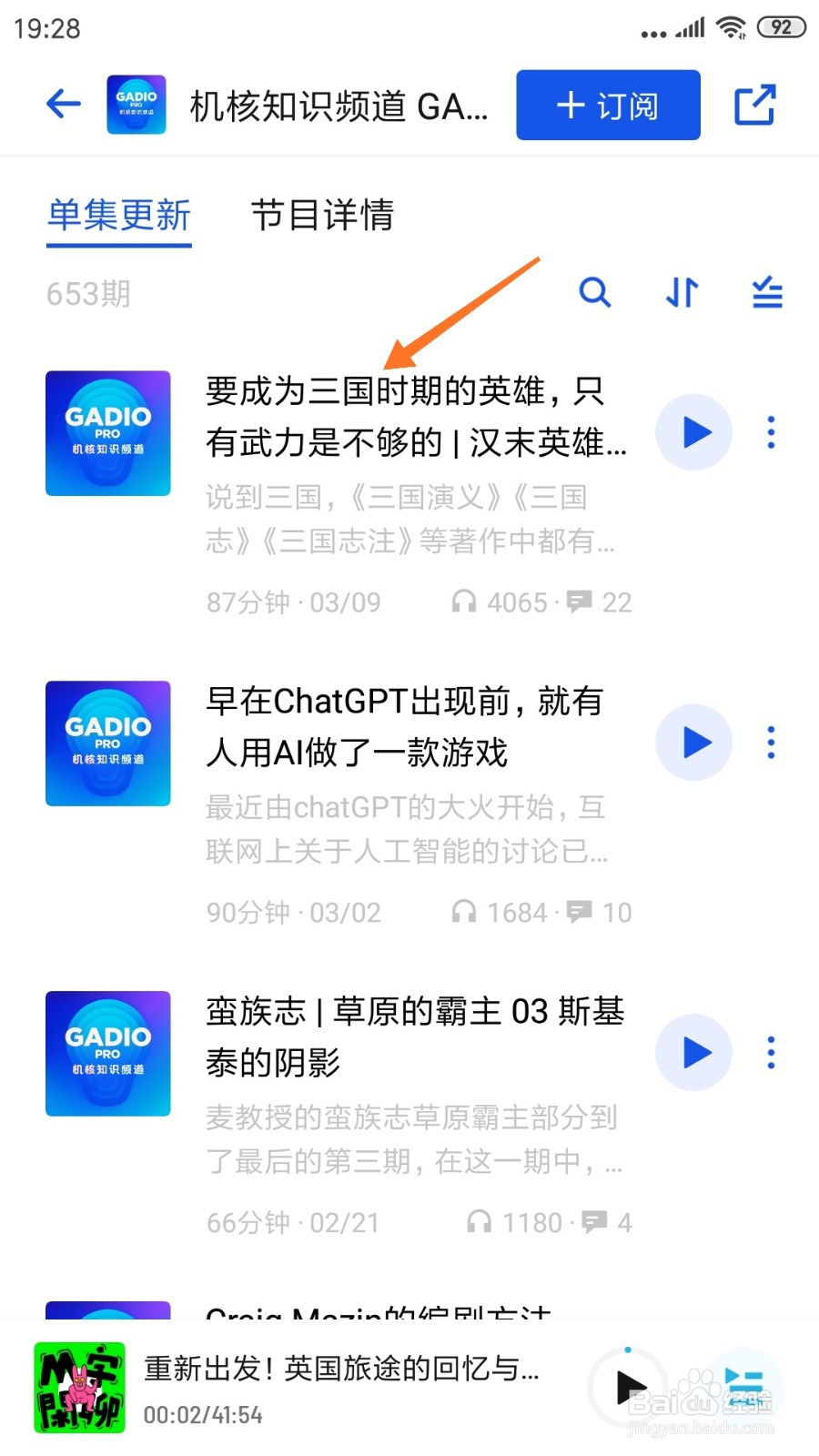Open now playing 重新出发！英国旅途的回忆与…
819x1456 pixels.
(341, 1370)
